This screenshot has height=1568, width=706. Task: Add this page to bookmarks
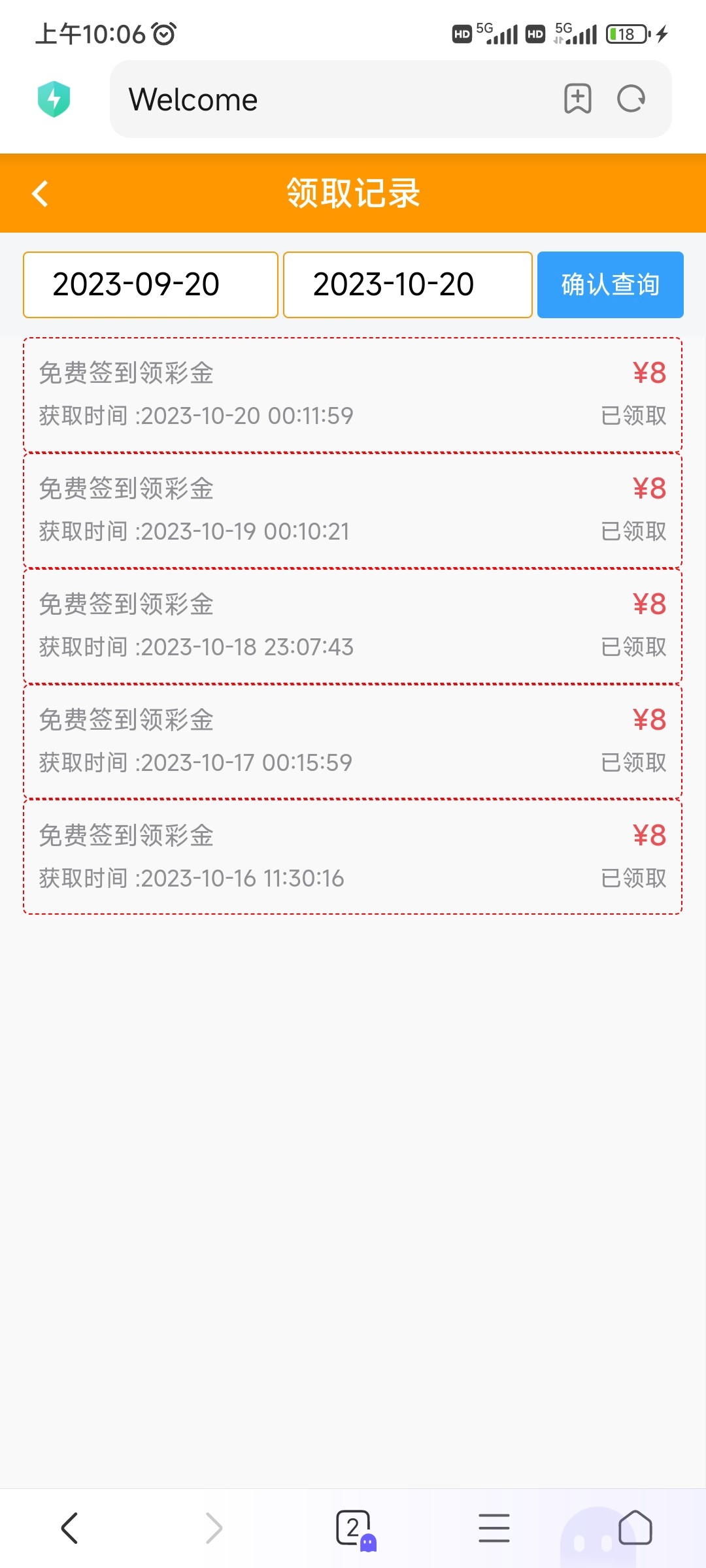(x=578, y=99)
